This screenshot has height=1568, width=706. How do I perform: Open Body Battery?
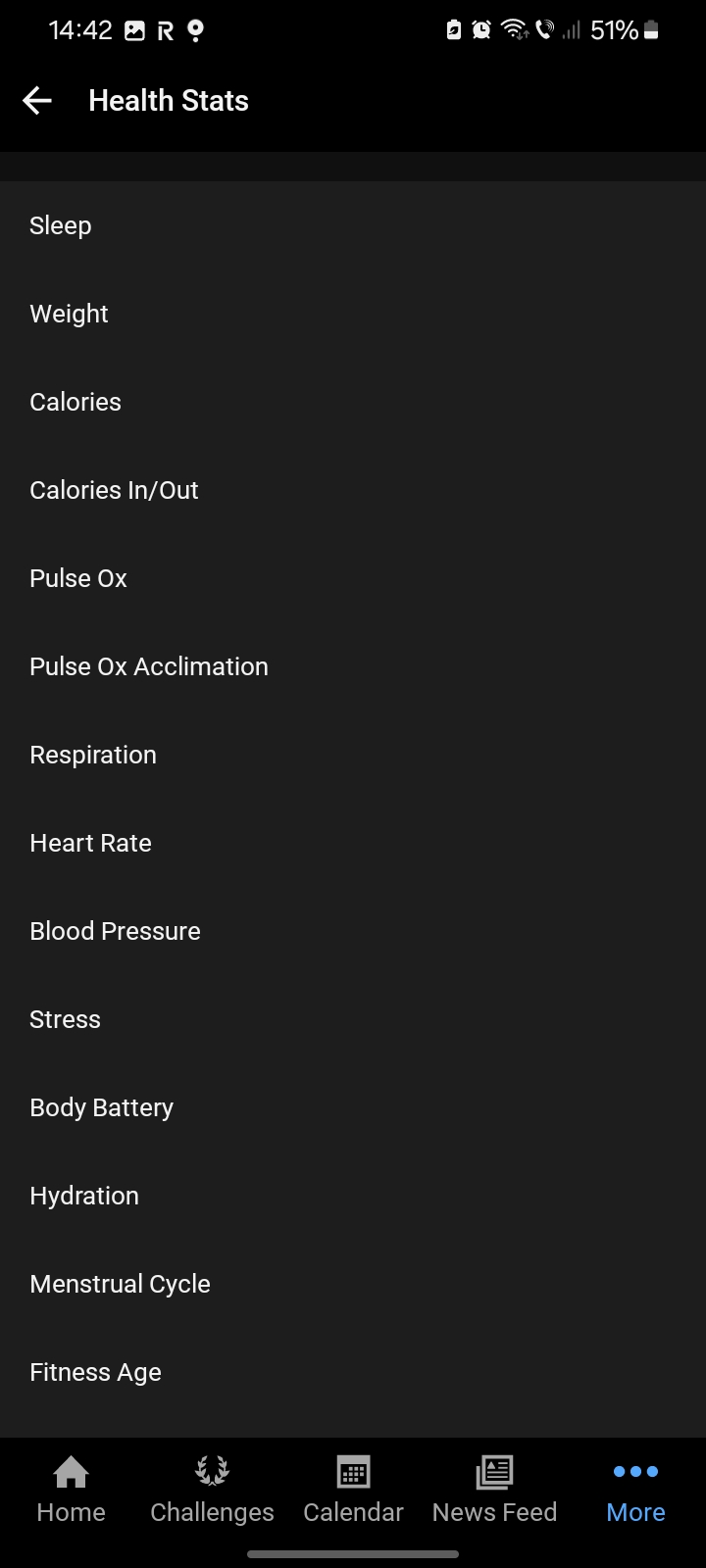click(353, 1107)
